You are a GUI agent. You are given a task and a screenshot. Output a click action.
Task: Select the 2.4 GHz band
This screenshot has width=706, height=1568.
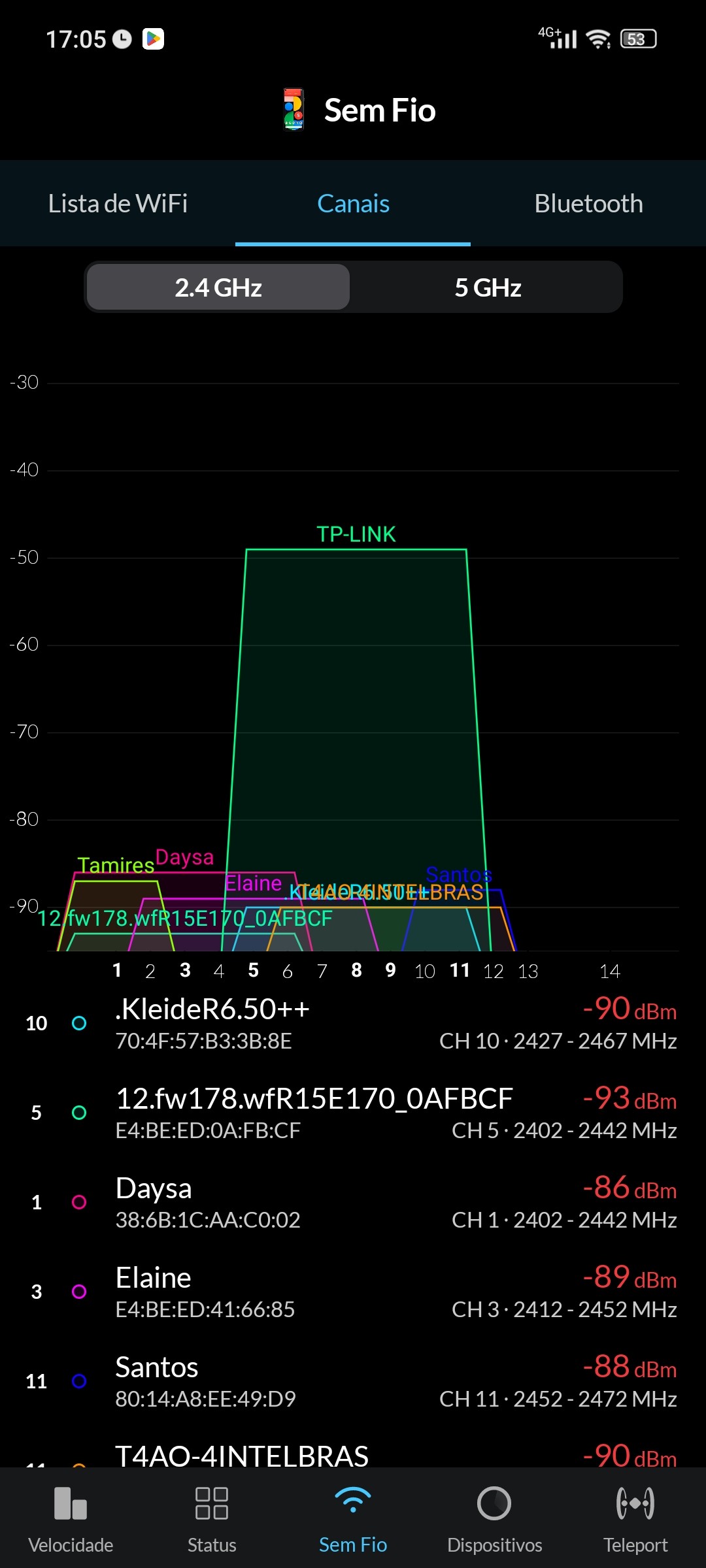click(218, 287)
